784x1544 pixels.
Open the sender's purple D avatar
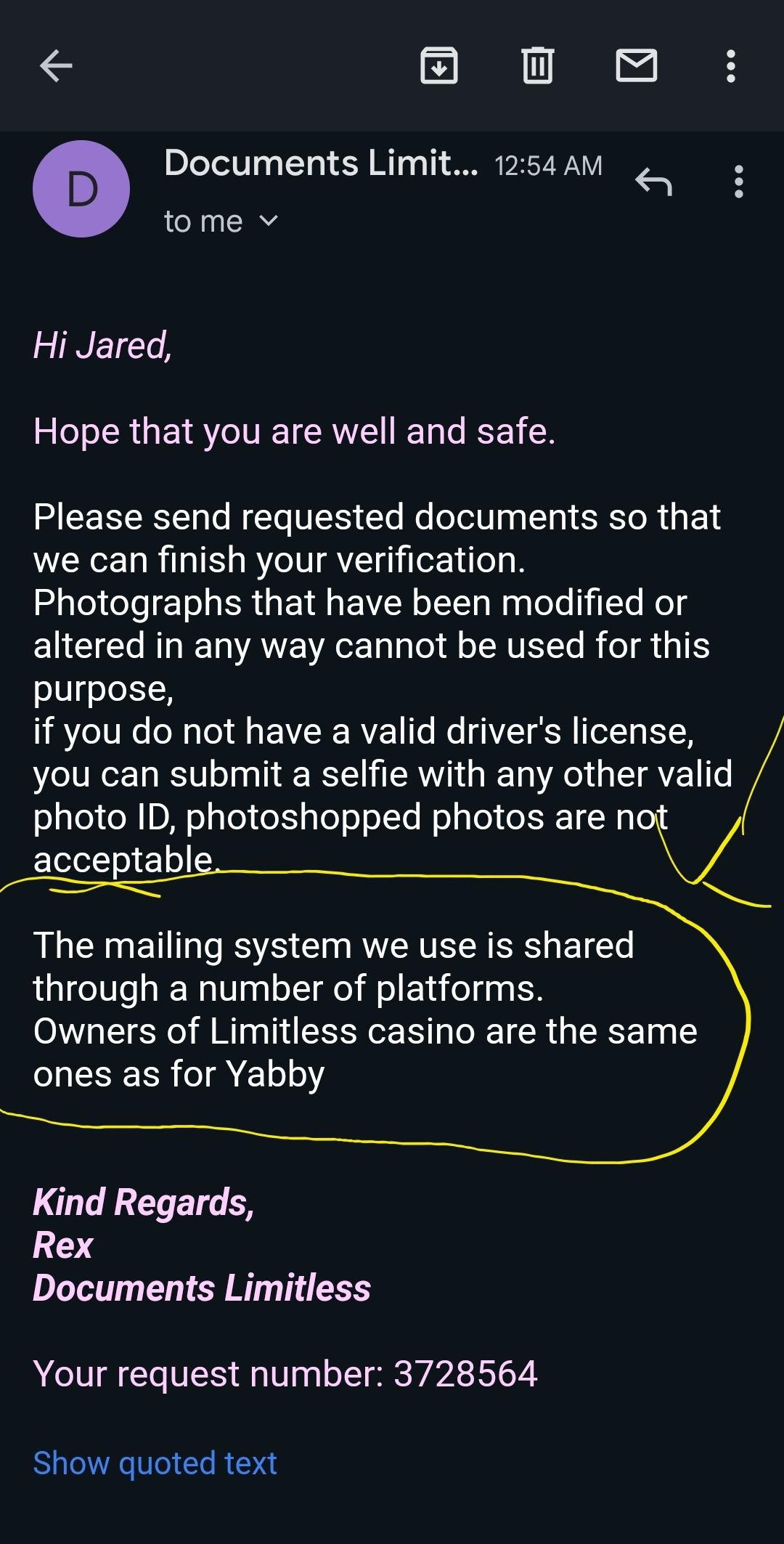(81, 189)
